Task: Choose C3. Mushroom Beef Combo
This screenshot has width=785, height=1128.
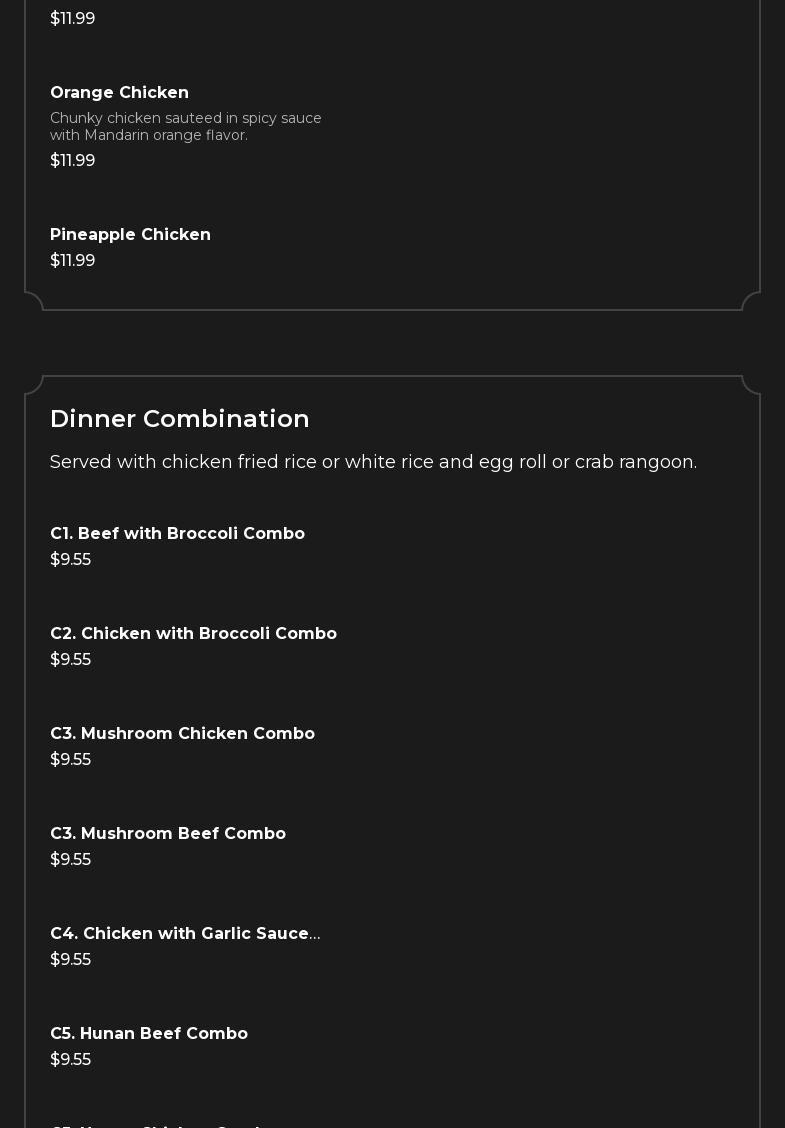Action: pos(168,834)
